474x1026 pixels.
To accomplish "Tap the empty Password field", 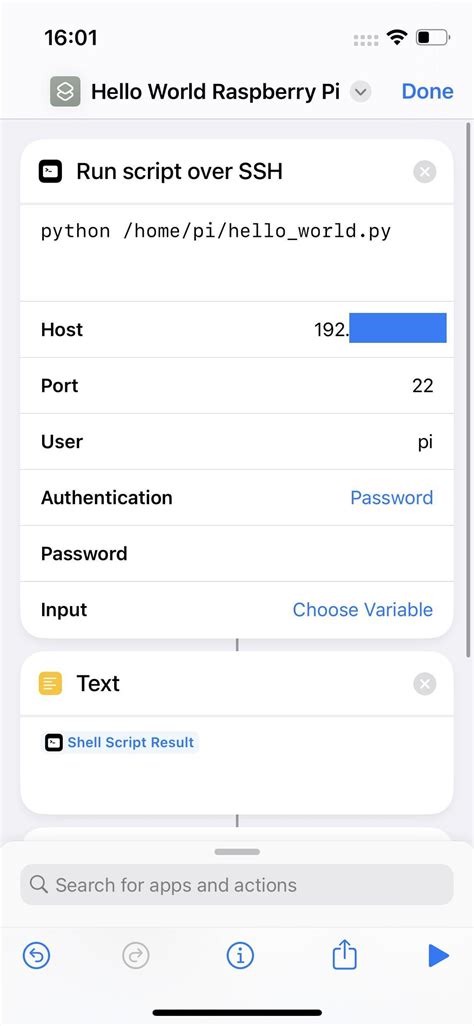I will pyautogui.click(x=236, y=554).
